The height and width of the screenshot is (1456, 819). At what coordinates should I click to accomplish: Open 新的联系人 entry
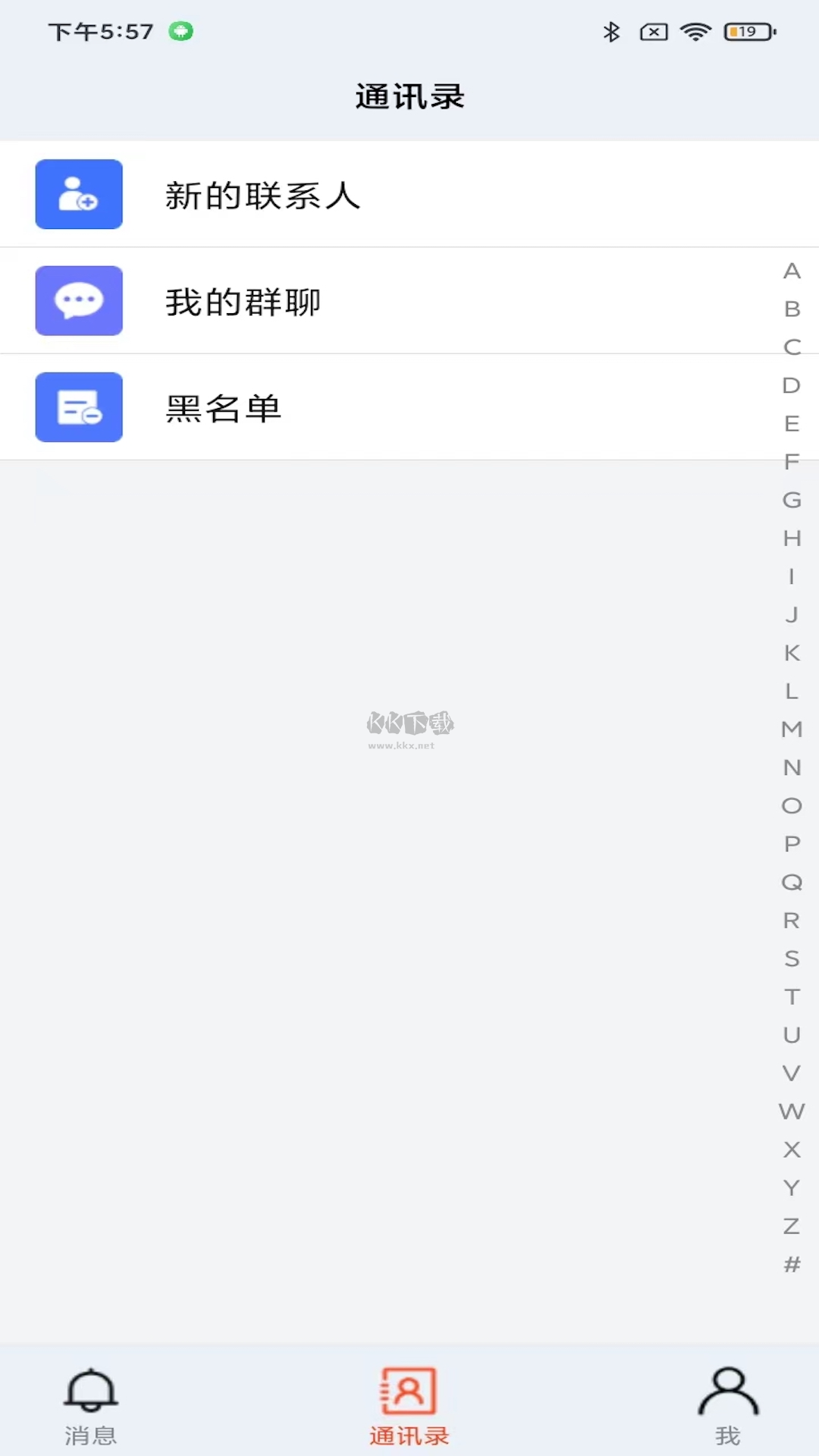(x=263, y=194)
